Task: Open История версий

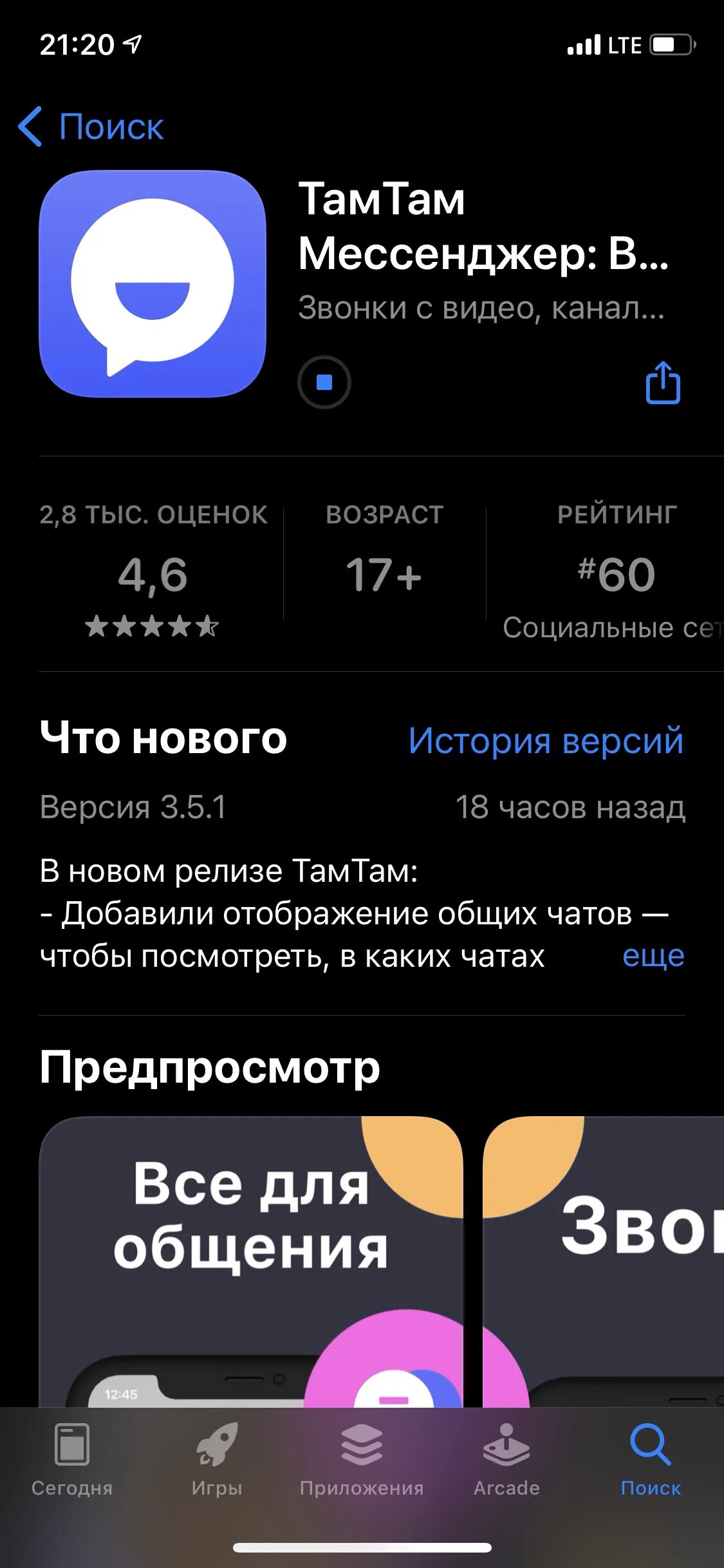Action: click(546, 740)
